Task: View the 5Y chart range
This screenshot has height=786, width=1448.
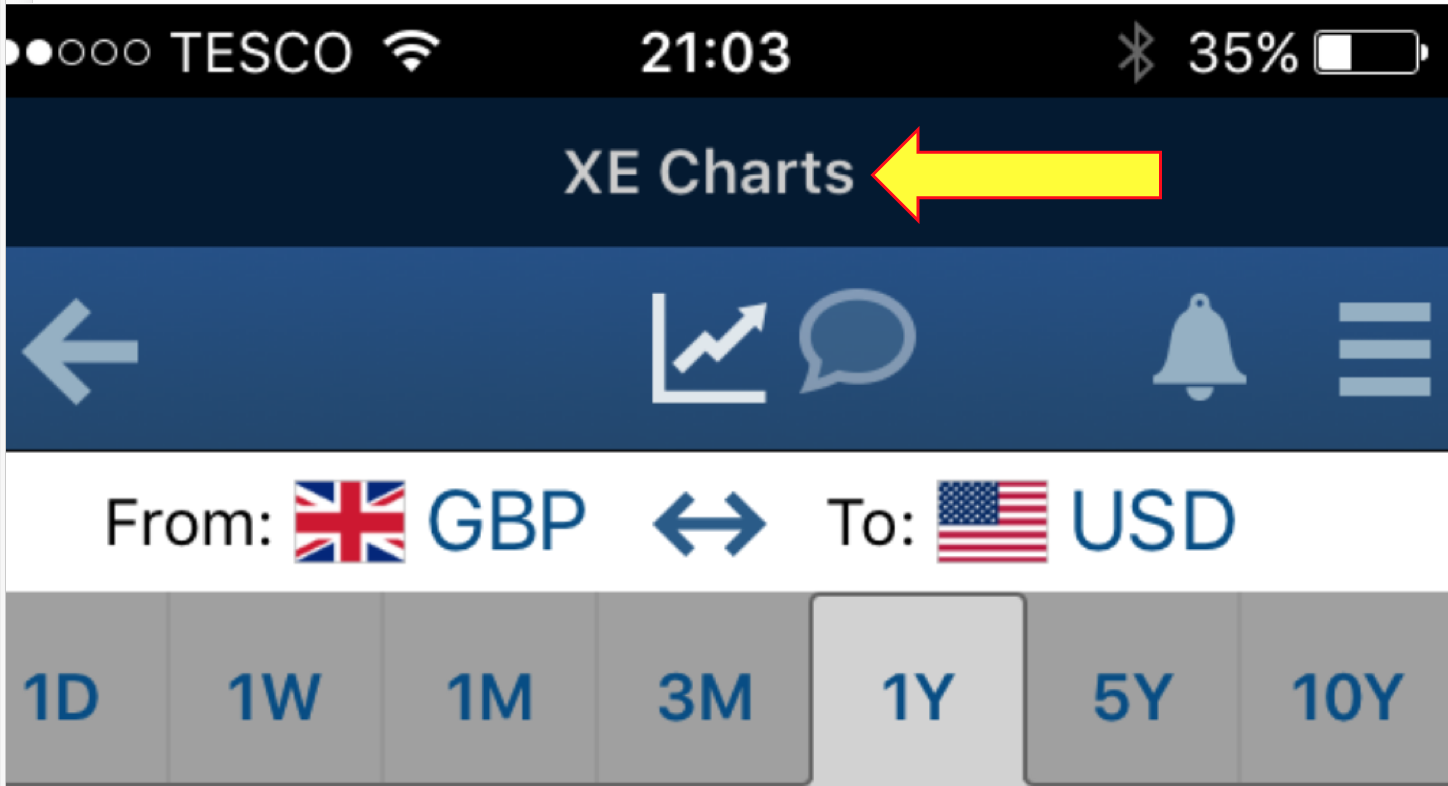Action: pos(1132,696)
